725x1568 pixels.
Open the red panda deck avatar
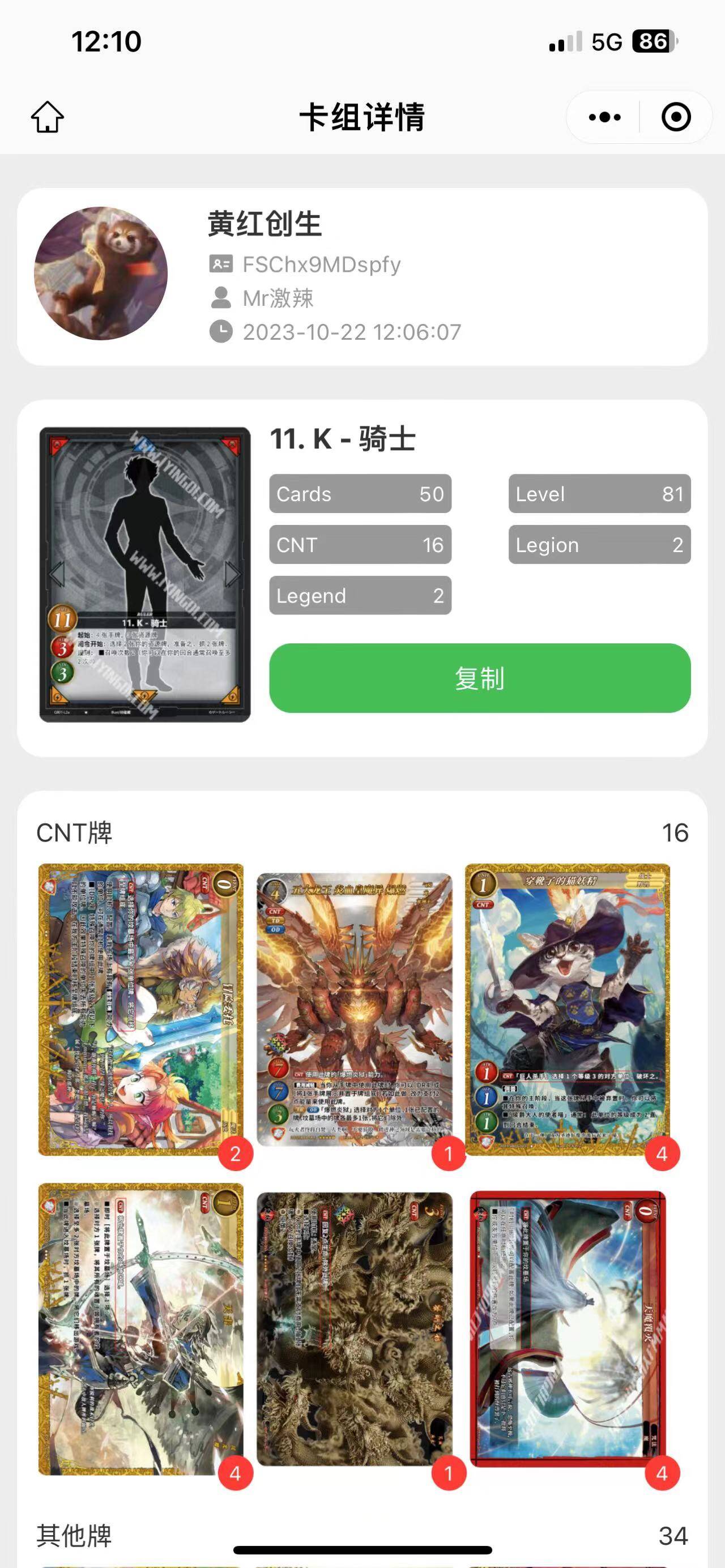click(x=101, y=274)
